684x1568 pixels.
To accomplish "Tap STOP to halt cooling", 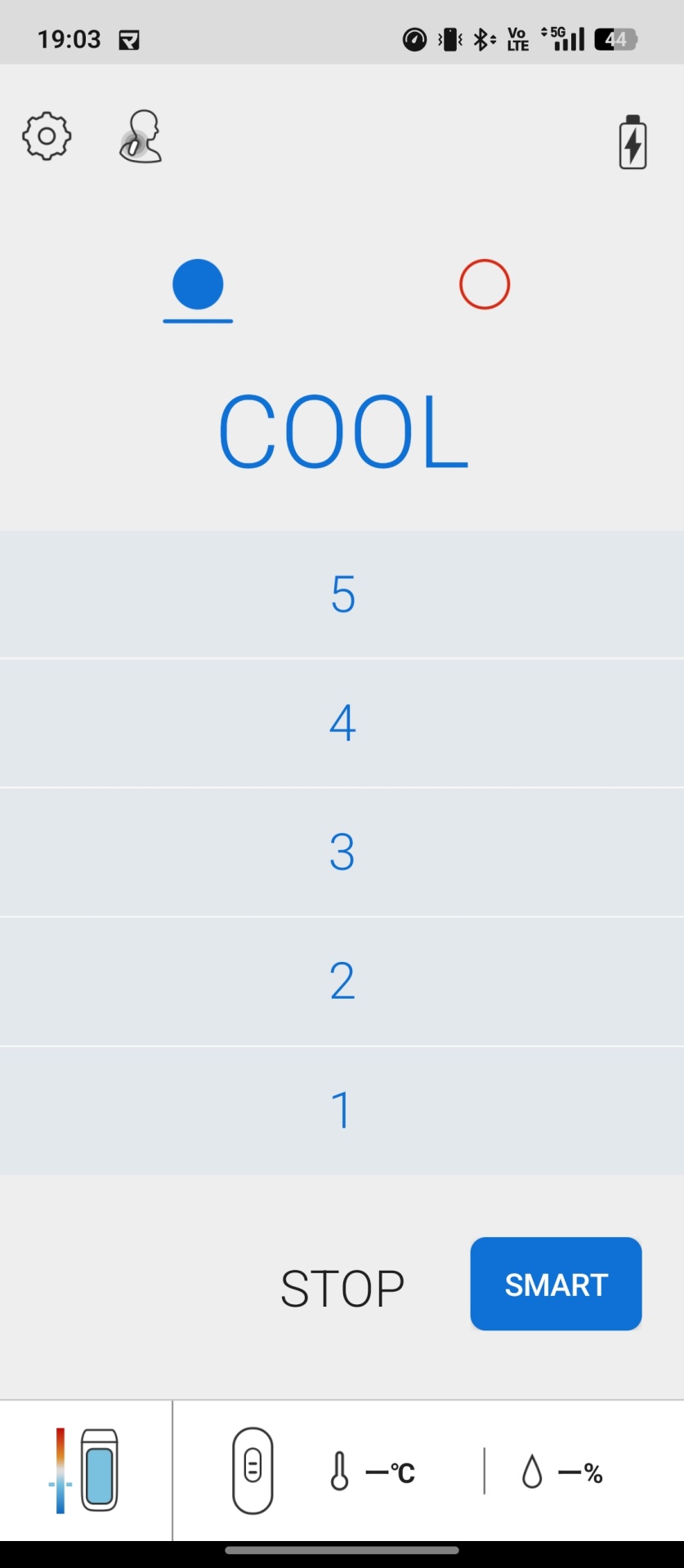I will (342, 1288).
